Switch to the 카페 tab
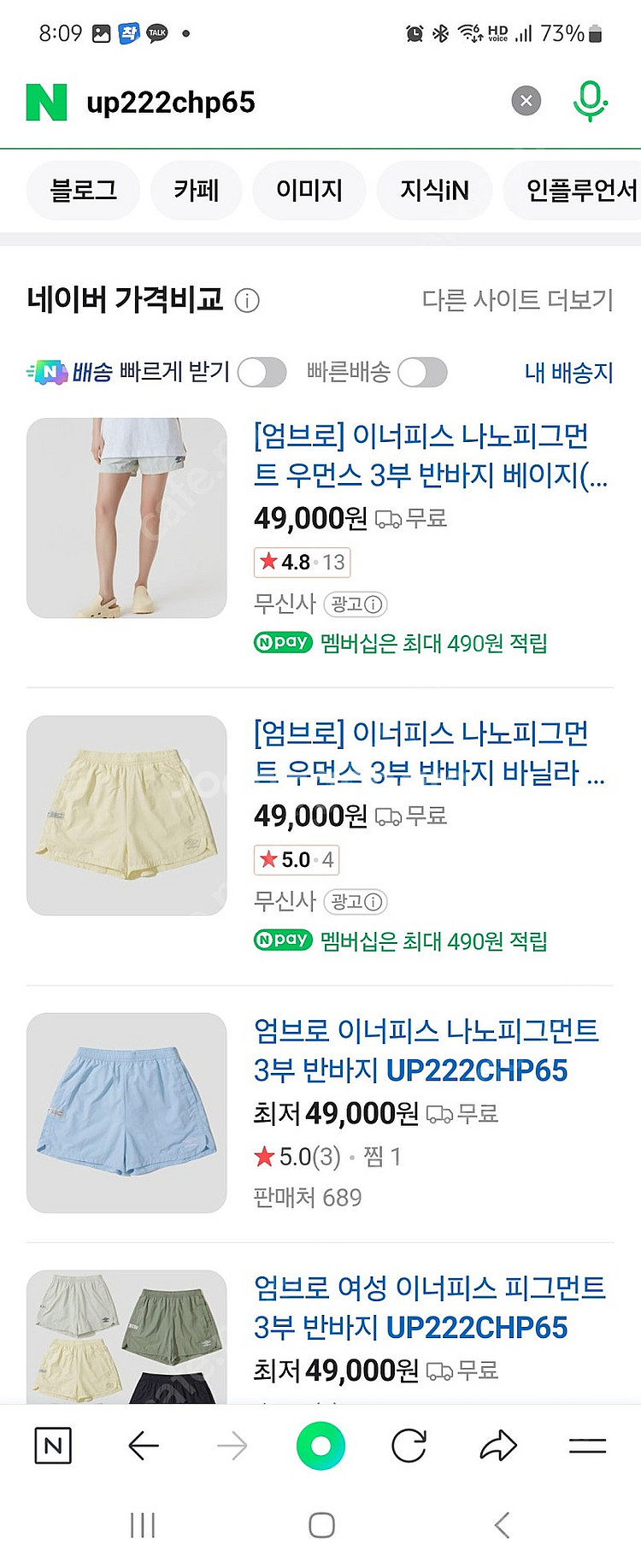641x1568 pixels. (x=196, y=190)
